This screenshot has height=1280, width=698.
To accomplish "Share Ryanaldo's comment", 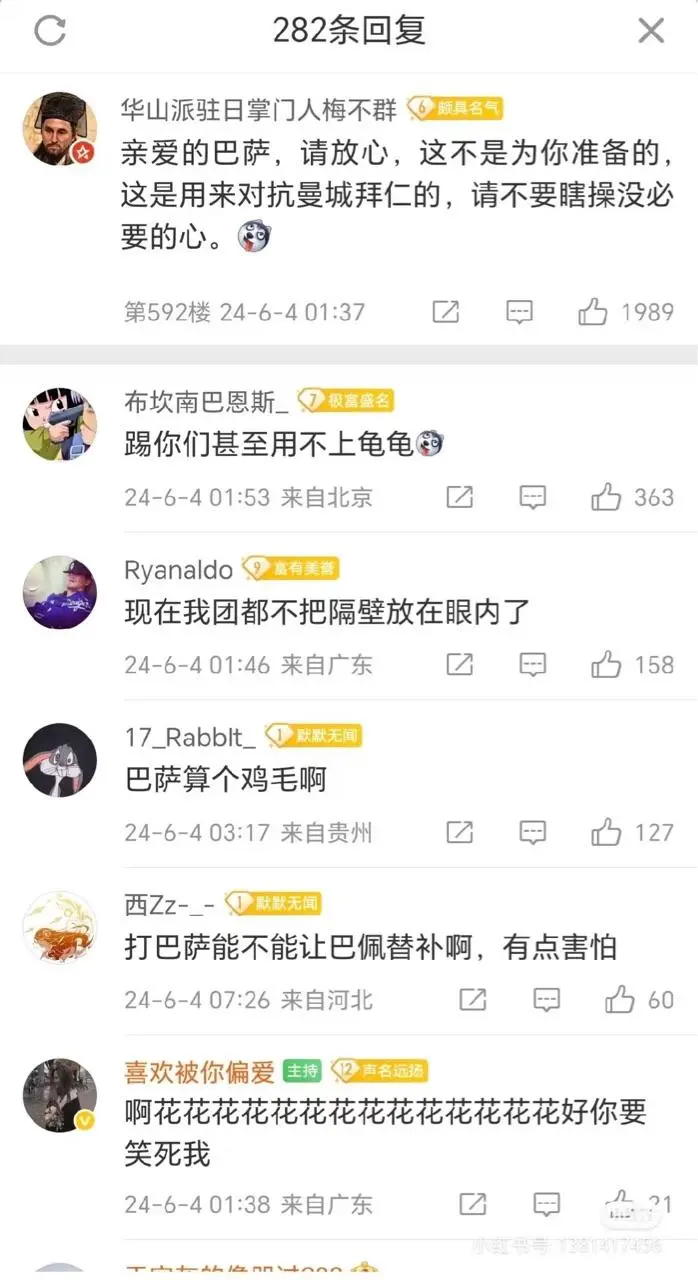I will (459, 664).
